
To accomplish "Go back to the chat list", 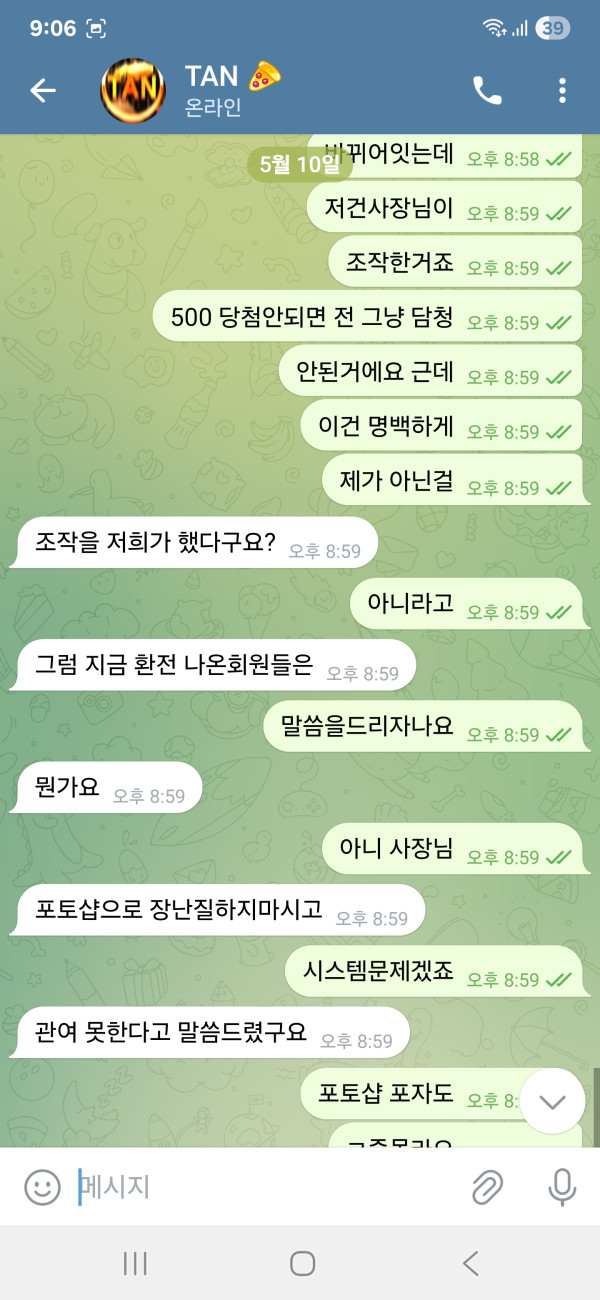I will tap(43, 91).
